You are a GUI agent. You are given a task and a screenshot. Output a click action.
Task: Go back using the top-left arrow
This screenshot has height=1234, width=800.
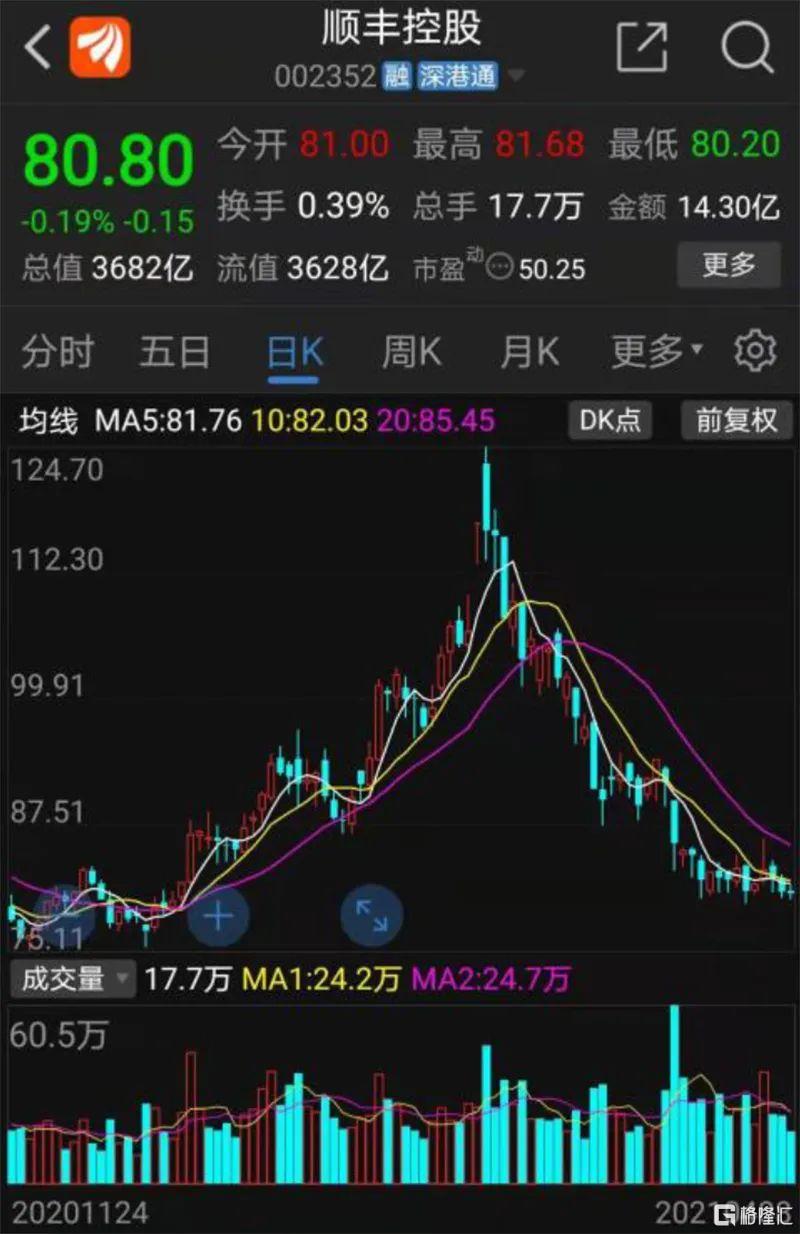(36, 47)
